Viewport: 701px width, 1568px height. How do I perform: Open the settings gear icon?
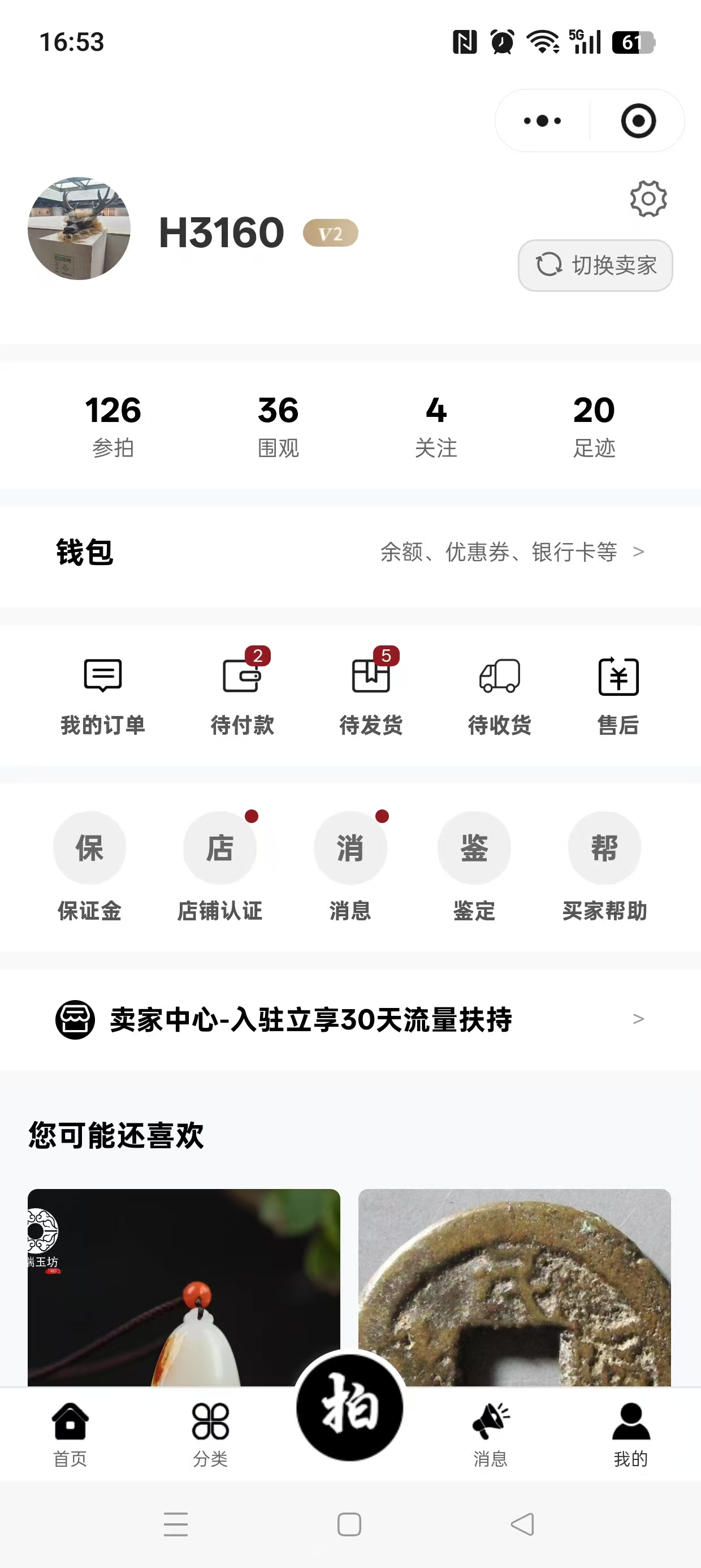pyautogui.click(x=648, y=198)
